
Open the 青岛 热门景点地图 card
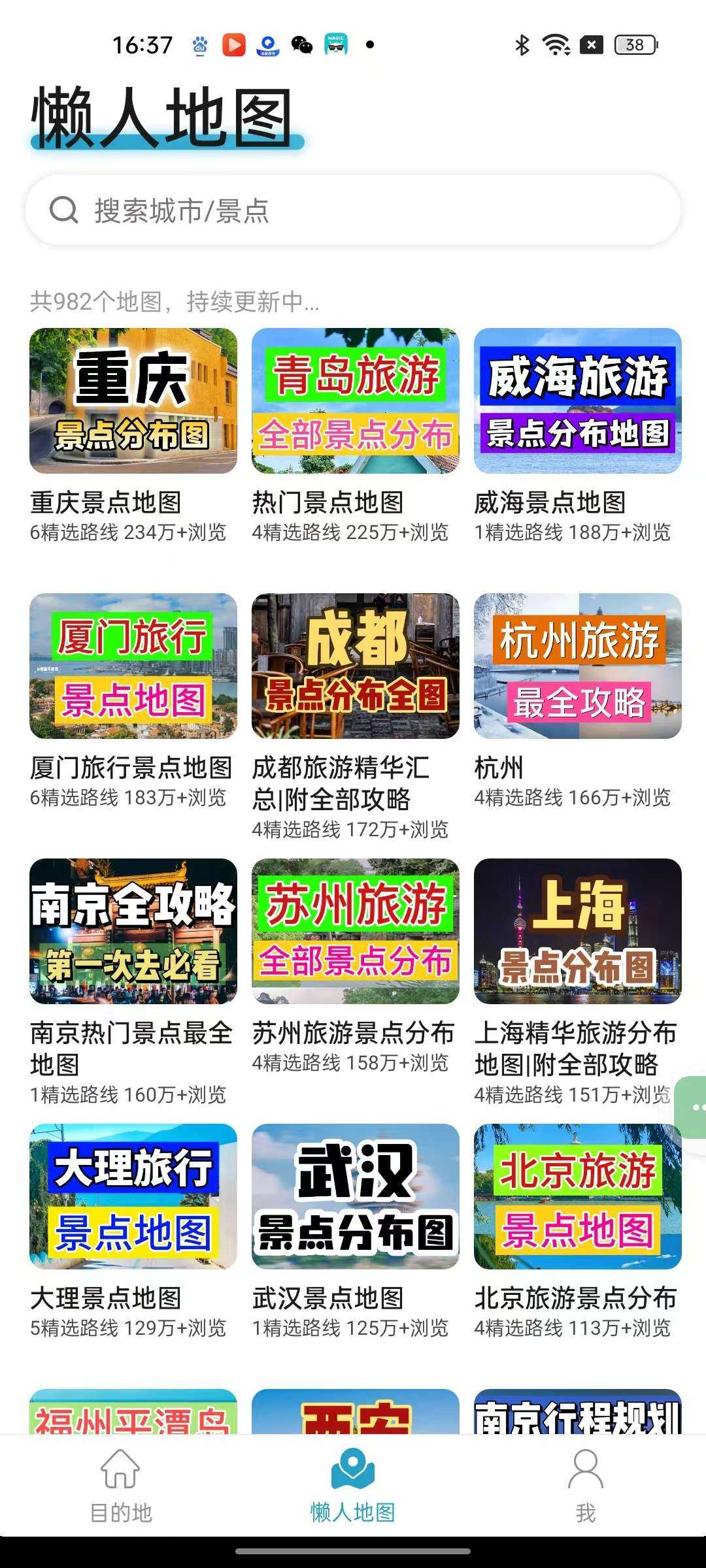pos(355,401)
